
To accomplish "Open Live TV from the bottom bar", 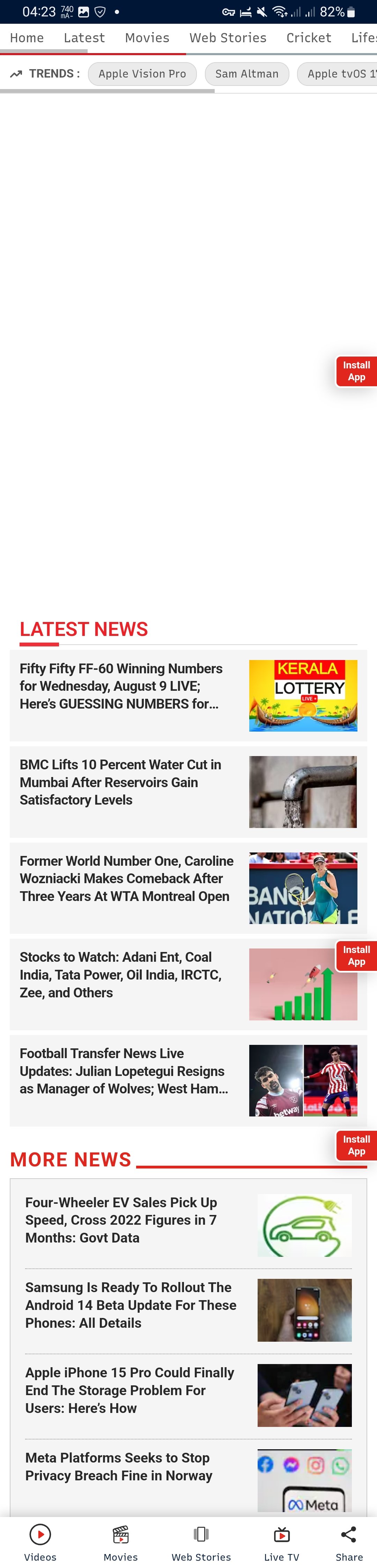I will 282,1541.
